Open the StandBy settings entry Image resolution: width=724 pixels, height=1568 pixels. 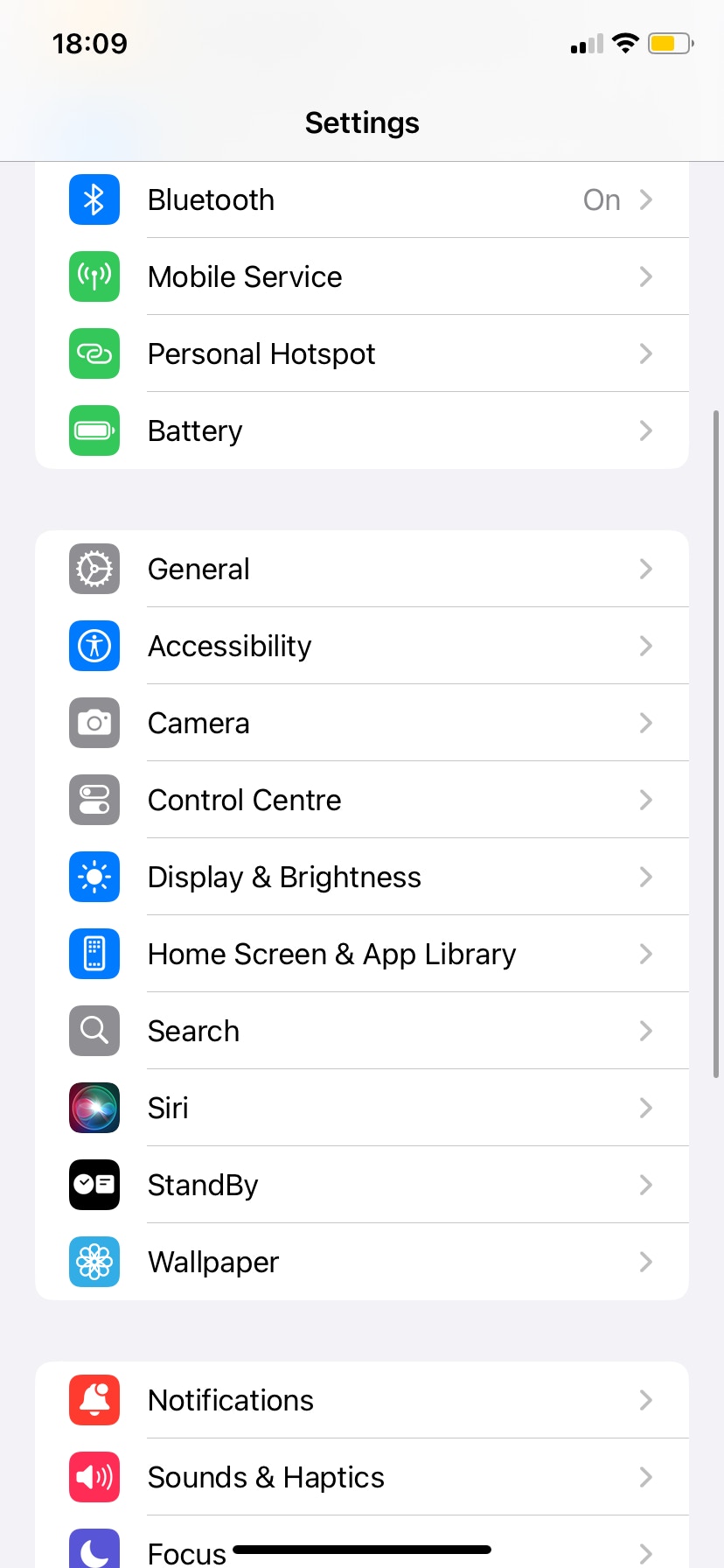pos(362,1185)
